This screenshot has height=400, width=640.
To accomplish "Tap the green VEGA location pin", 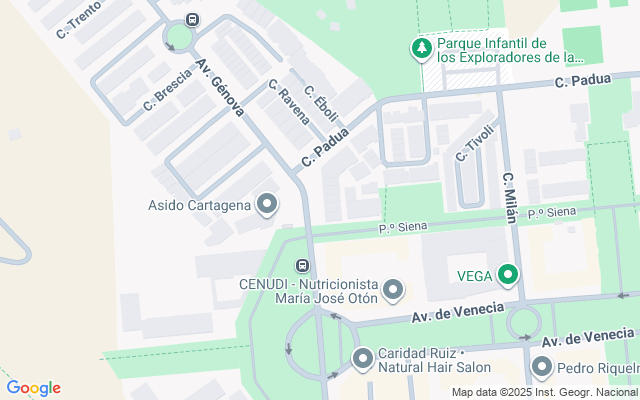I will (508, 274).
